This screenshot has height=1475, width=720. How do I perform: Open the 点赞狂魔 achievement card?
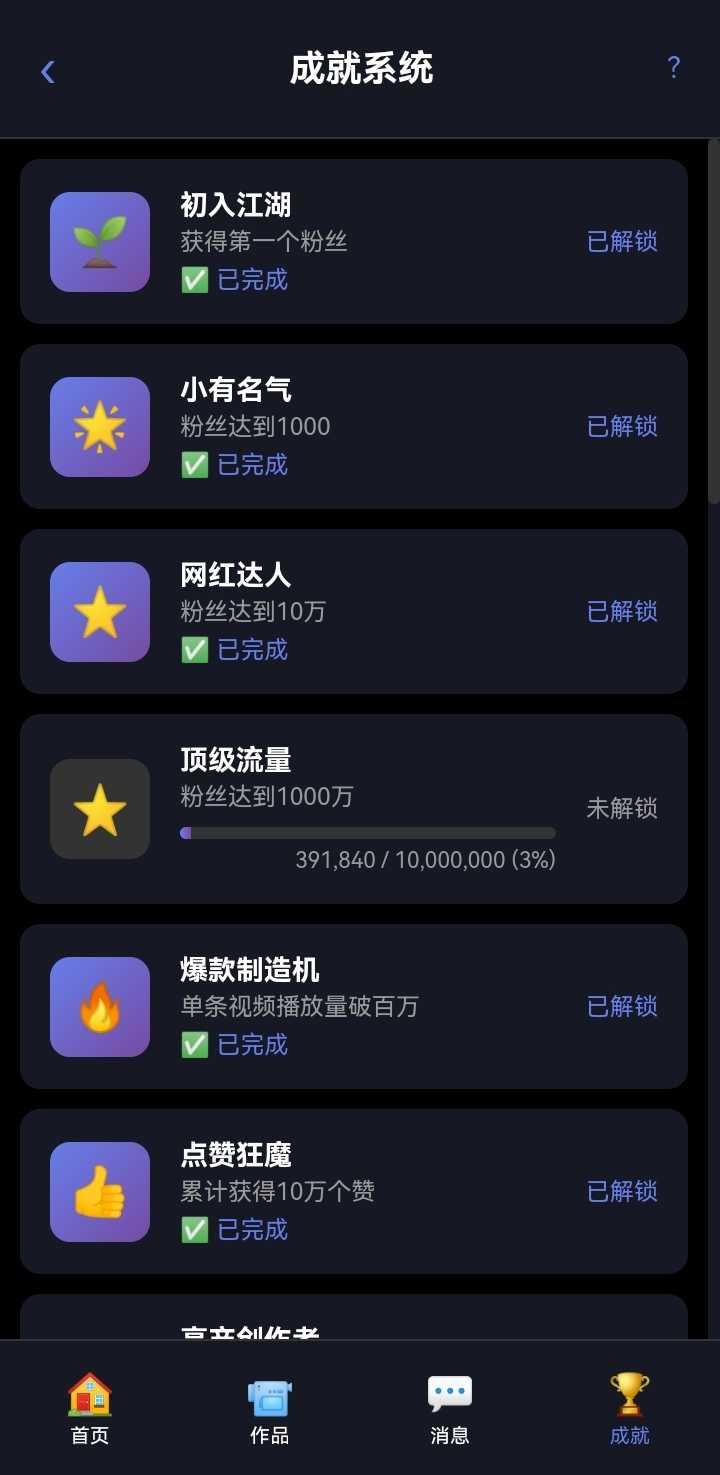point(353,1191)
